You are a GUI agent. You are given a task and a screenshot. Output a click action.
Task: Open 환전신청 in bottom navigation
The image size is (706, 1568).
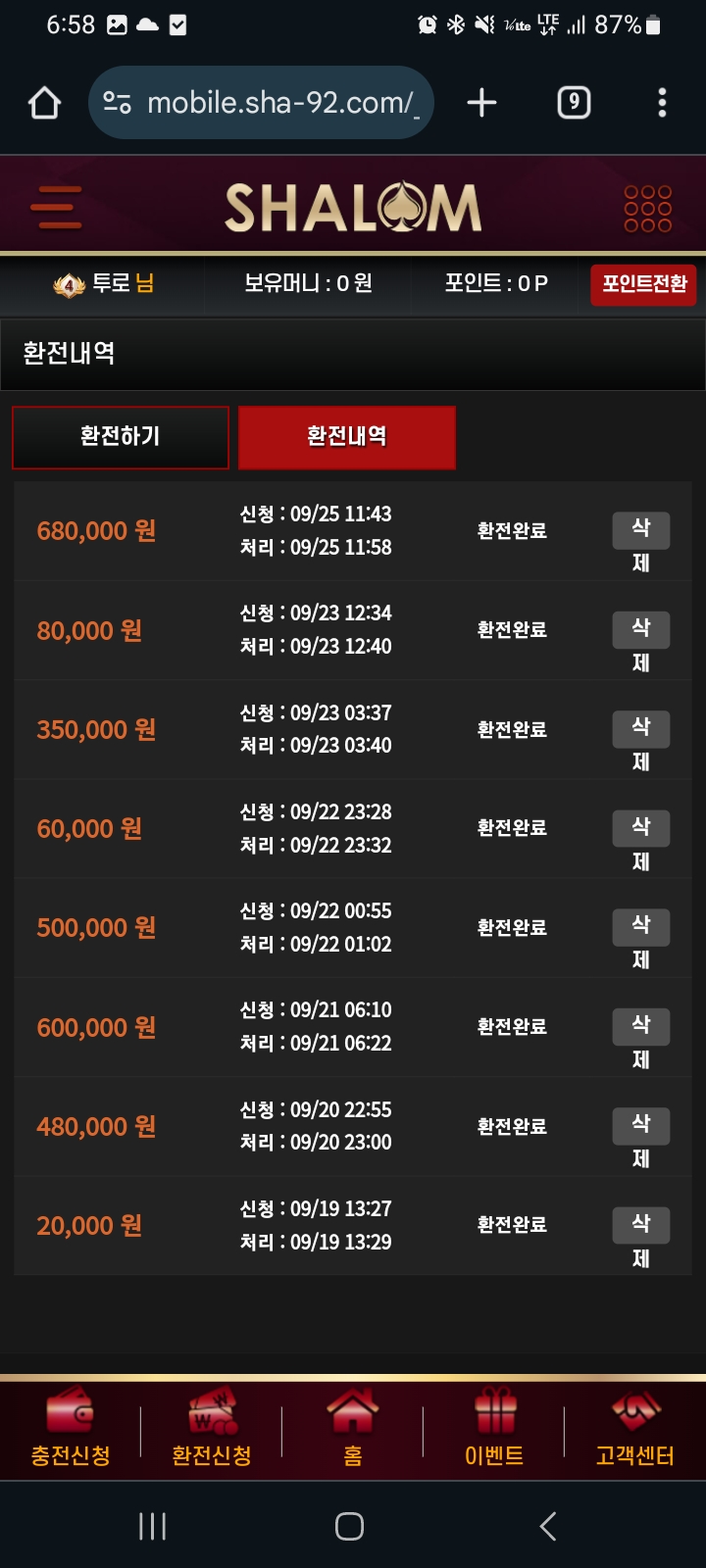[212, 1429]
